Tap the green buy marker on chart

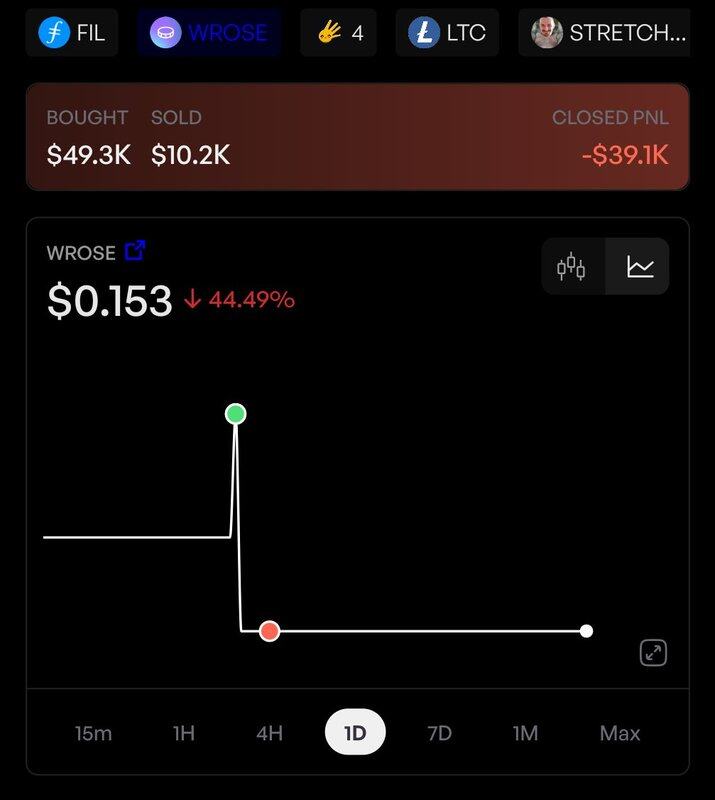click(236, 414)
